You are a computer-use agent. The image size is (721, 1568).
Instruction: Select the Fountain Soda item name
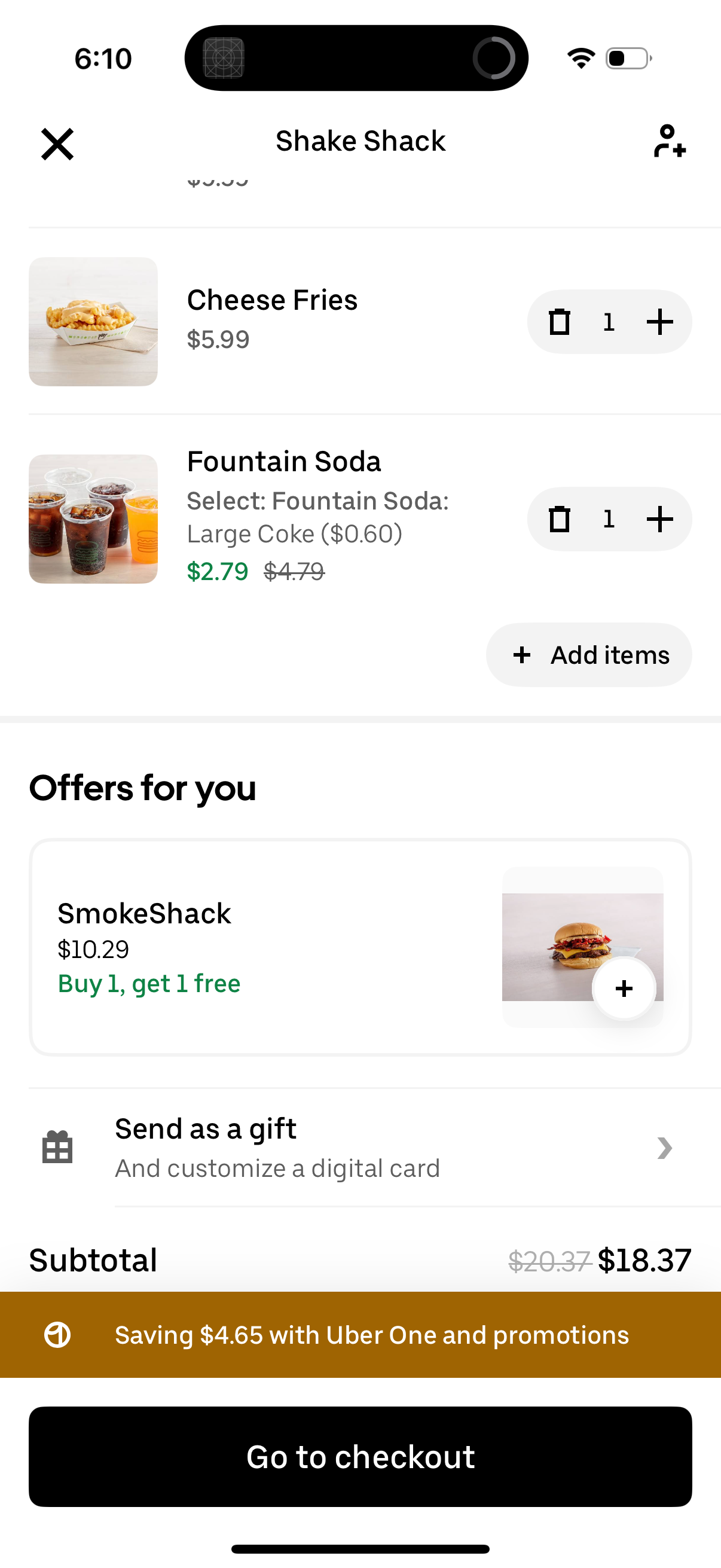(x=283, y=461)
